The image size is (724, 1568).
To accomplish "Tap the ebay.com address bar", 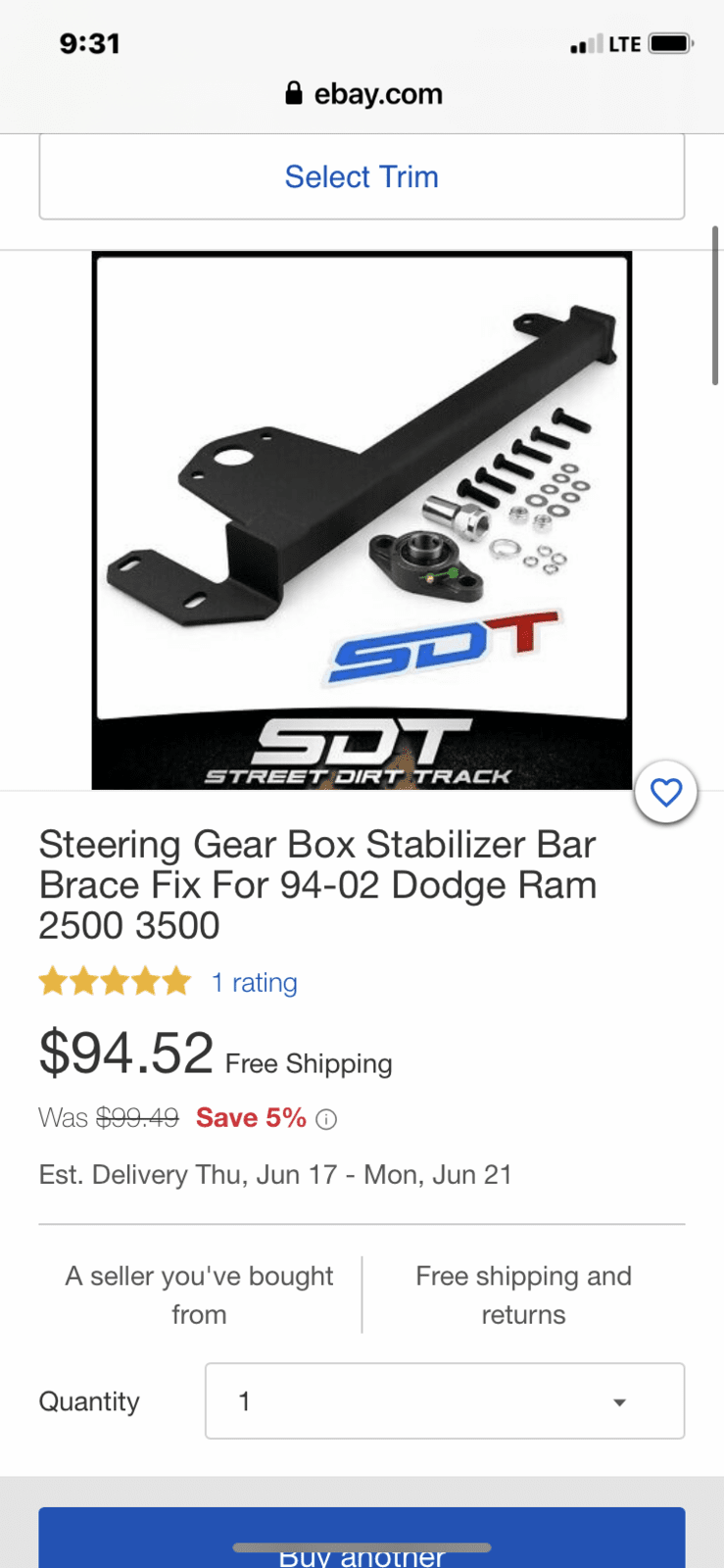I will tap(363, 94).
